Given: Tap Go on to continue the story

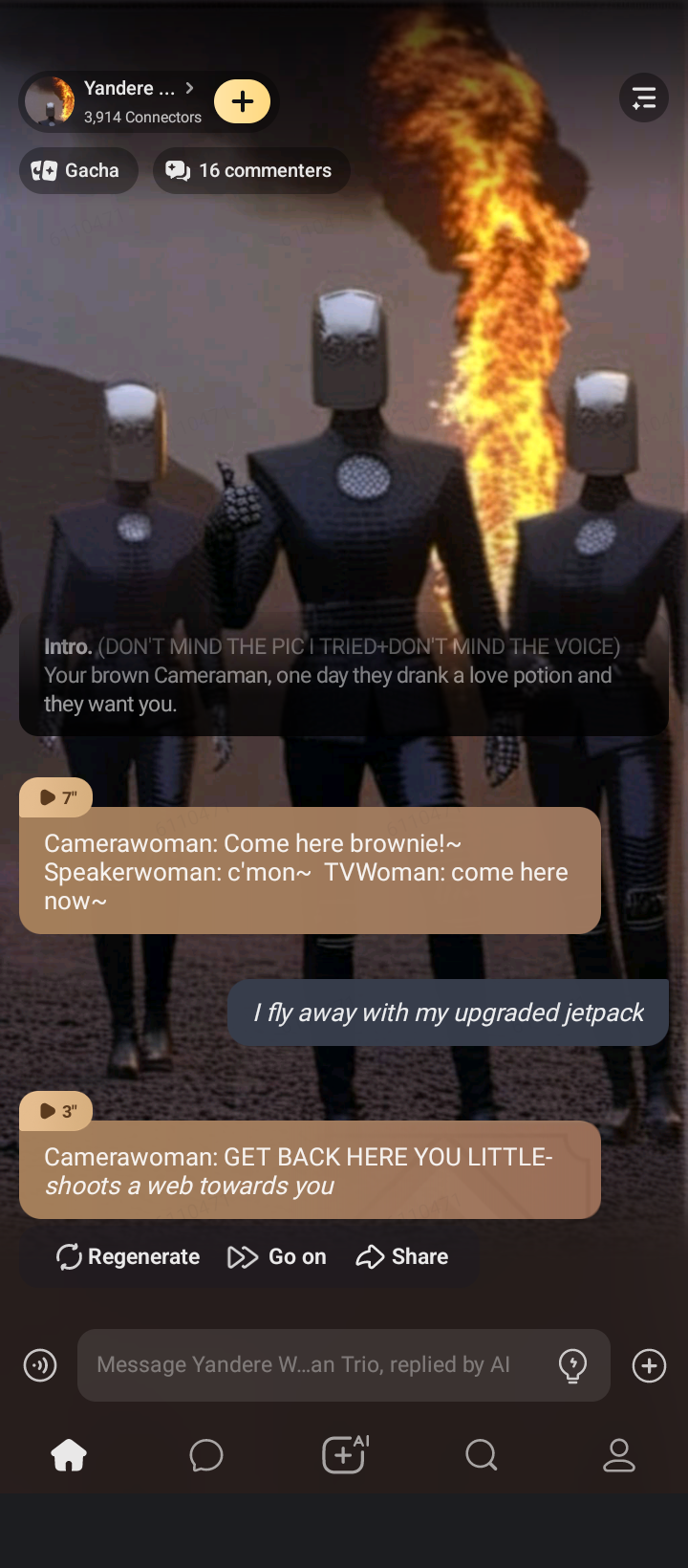Looking at the screenshot, I should pyautogui.click(x=277, y=1256).
